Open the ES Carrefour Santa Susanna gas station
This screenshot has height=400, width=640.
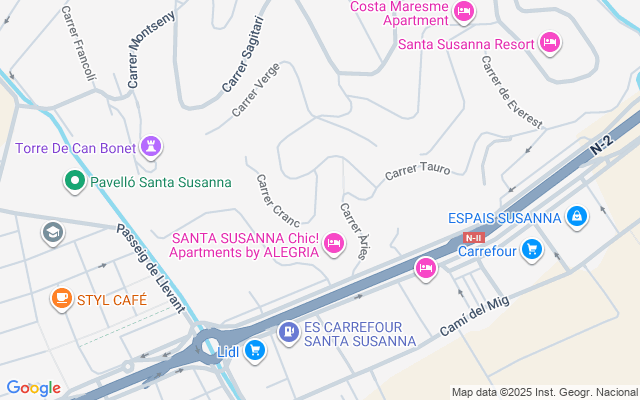[288, 330]
